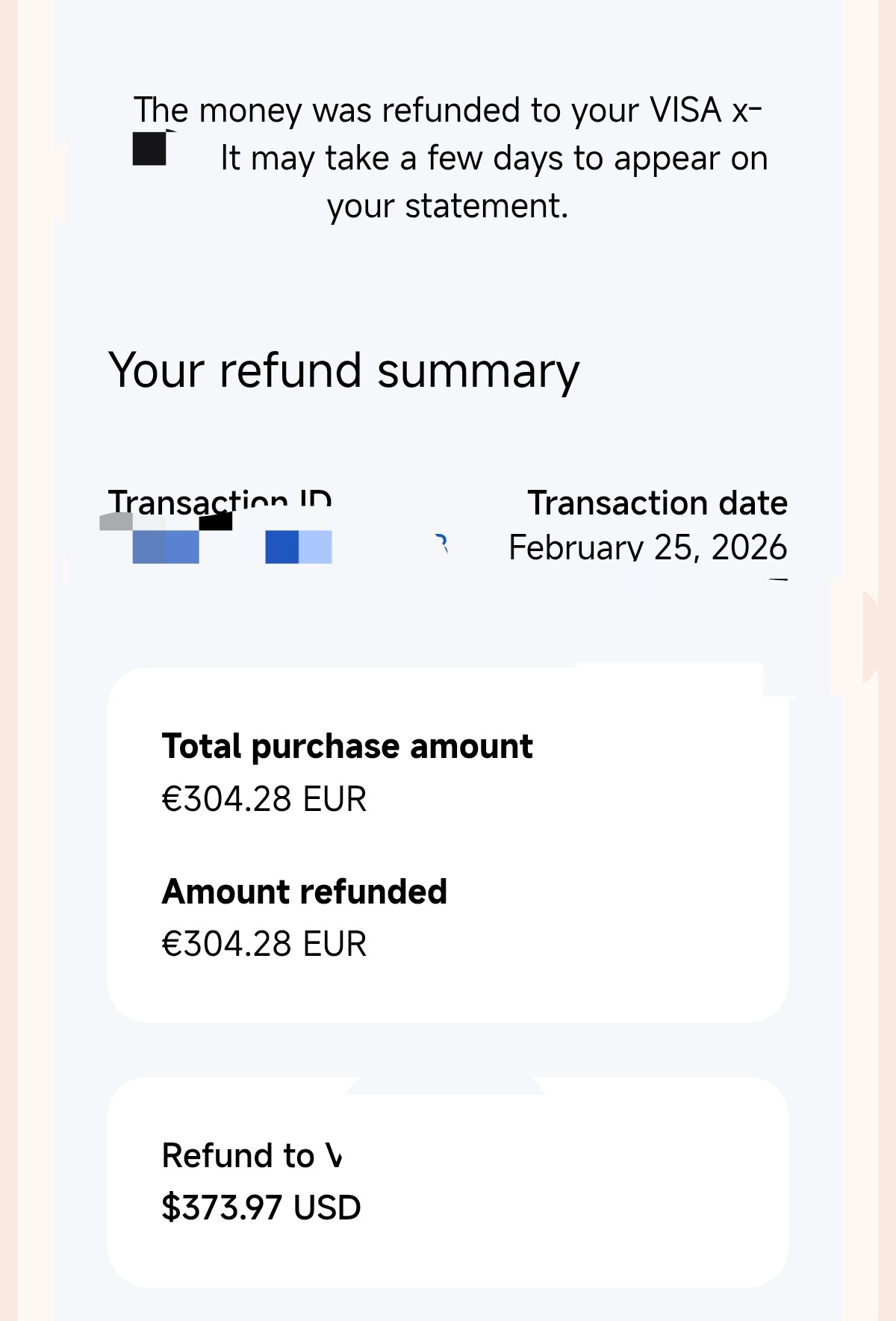Image resolution: width=896 pixels, height=1321 pixels.
Task: Open the blue Transaction ID link
Action: click(x=278, y=547)
